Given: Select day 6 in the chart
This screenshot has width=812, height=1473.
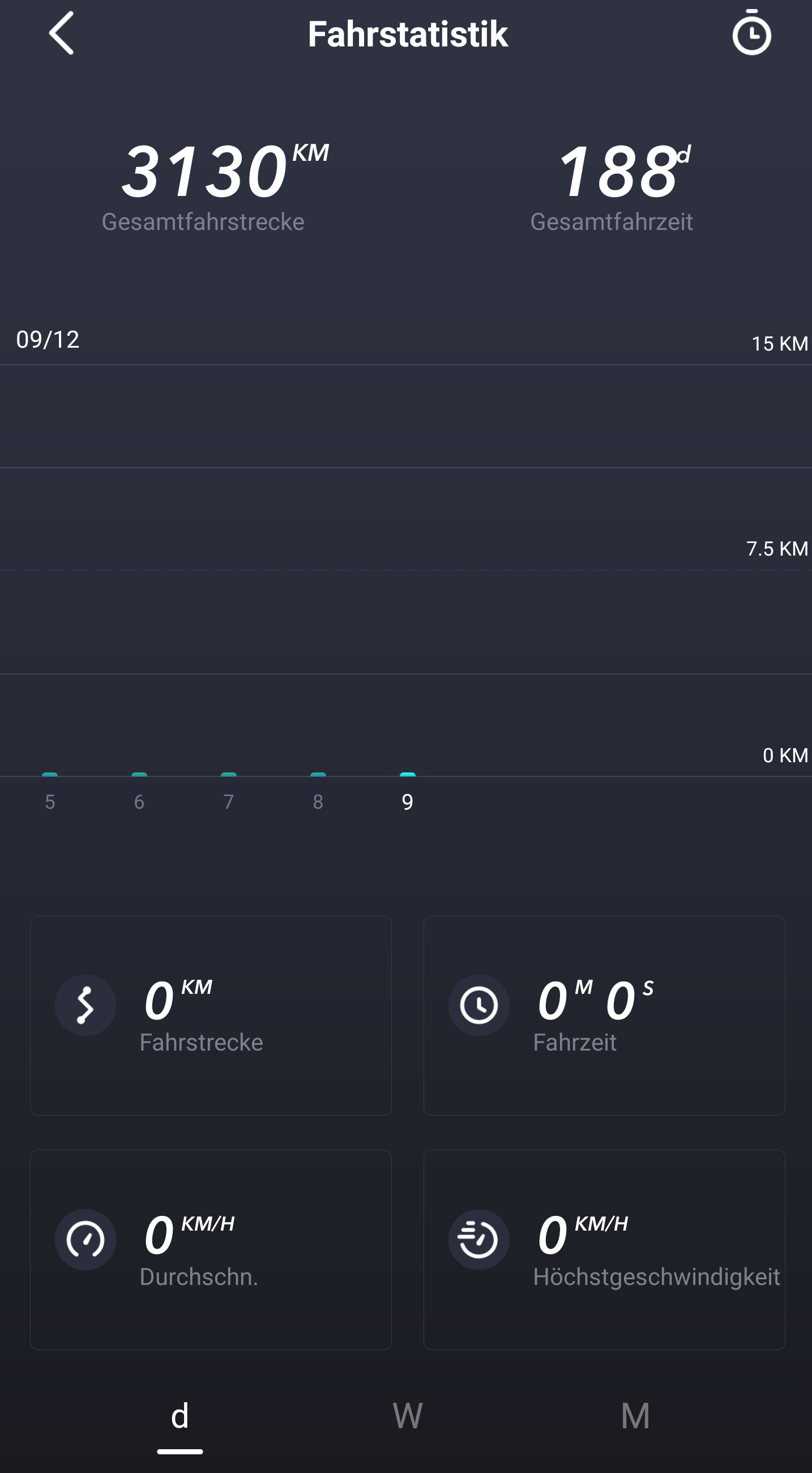Looking at the screenshot, I should point(139,801).
